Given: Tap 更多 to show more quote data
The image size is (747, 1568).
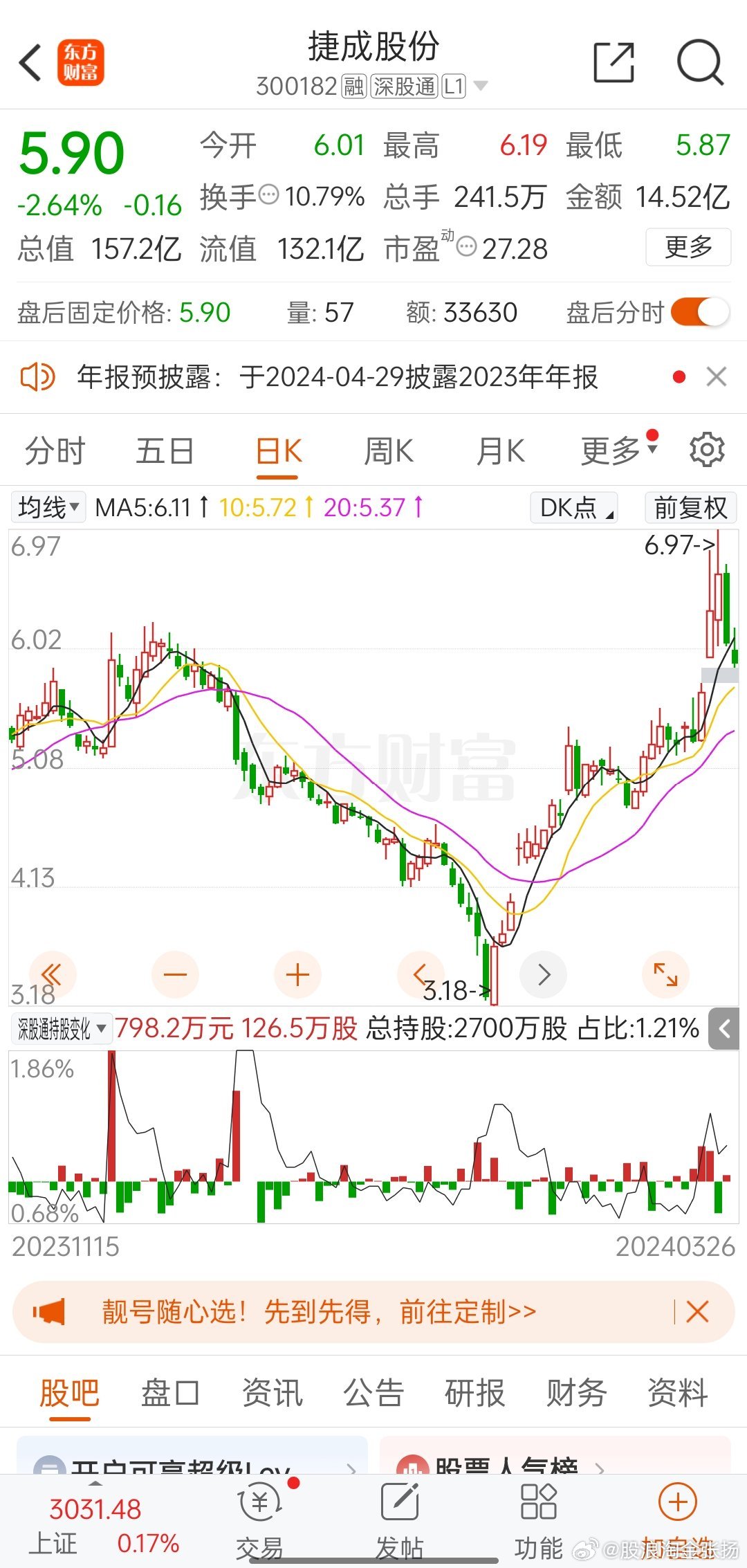Looking at the screenshot, I should [688, 246].
